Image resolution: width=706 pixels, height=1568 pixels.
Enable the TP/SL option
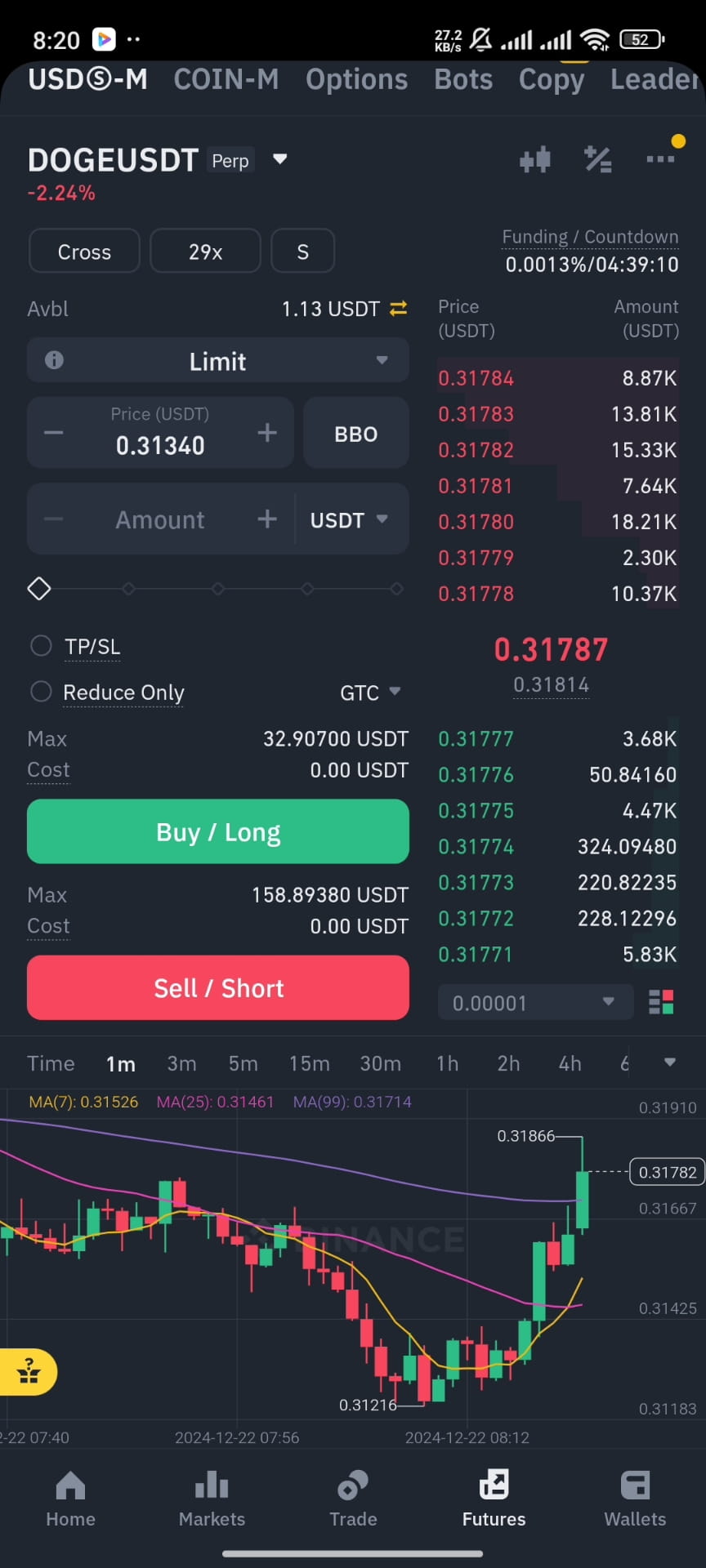(41, 645)
